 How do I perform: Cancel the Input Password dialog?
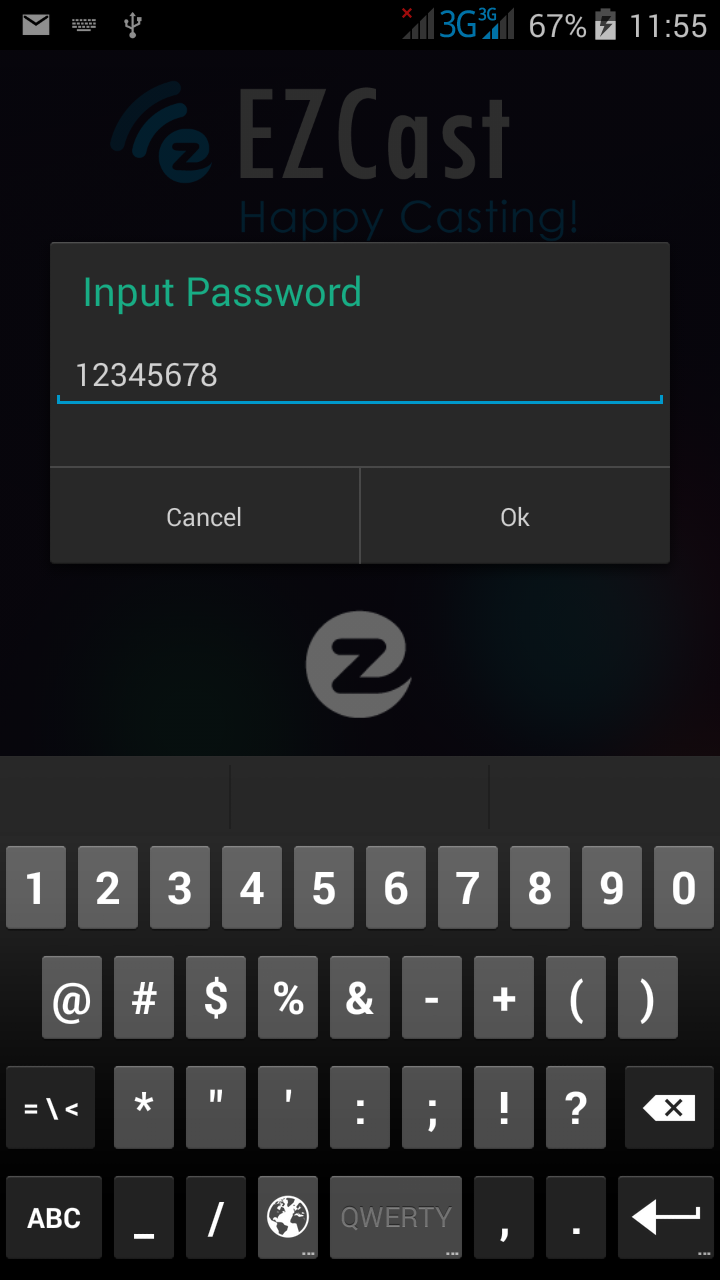[204, 517]
